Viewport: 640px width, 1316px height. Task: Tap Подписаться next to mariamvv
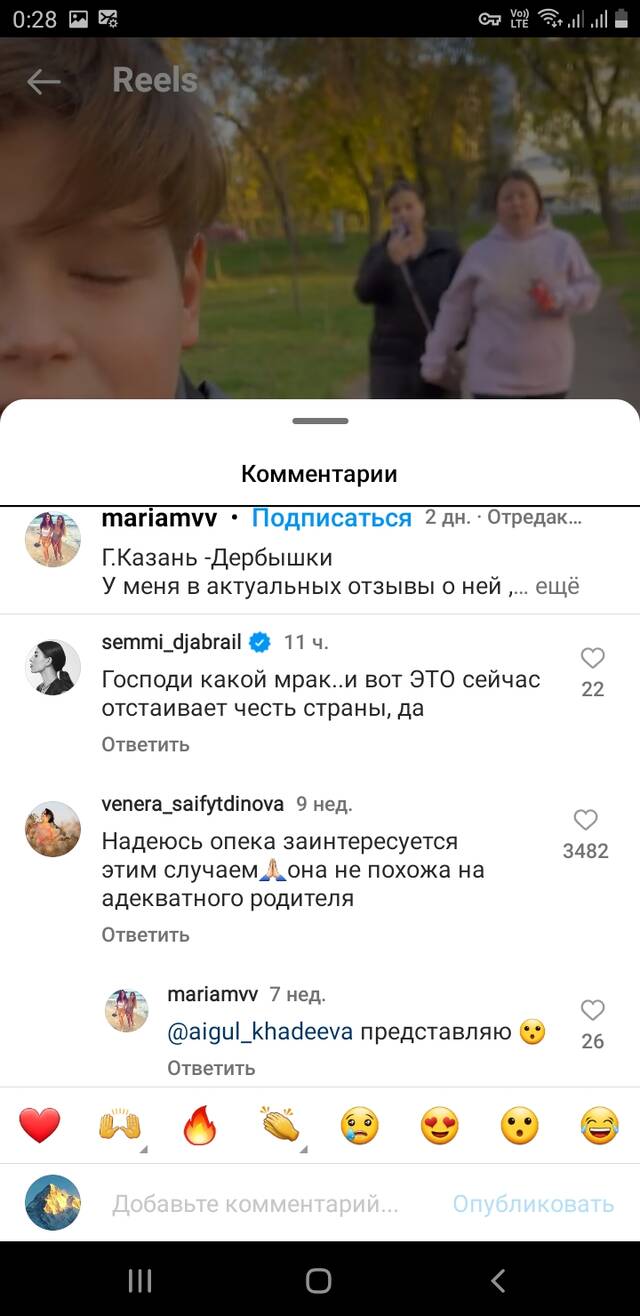click(x=331, y=518)
